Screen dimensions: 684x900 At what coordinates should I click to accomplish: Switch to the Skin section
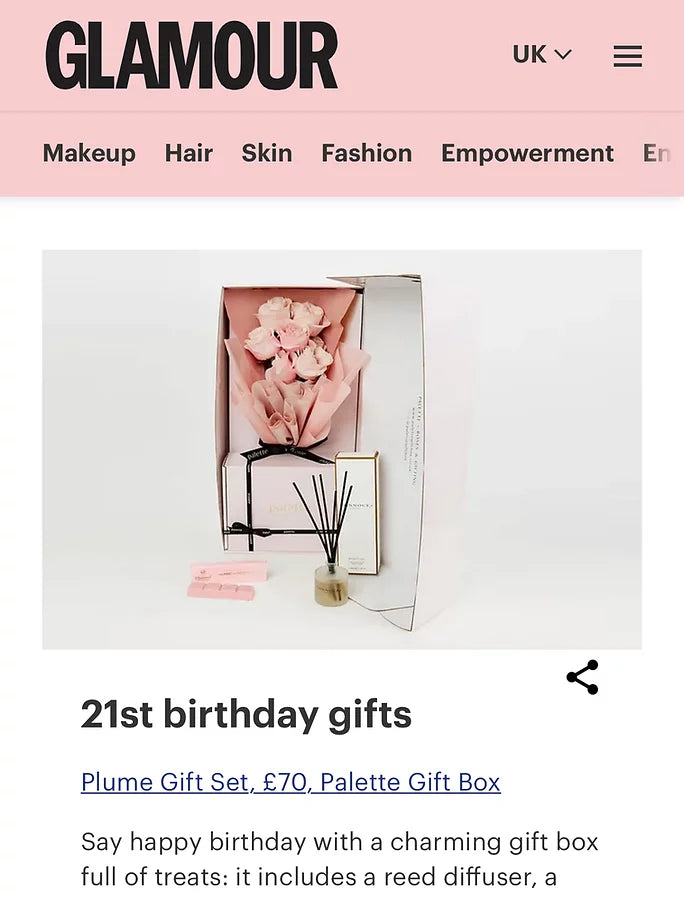pyautogui.click(x=267, y=153)
